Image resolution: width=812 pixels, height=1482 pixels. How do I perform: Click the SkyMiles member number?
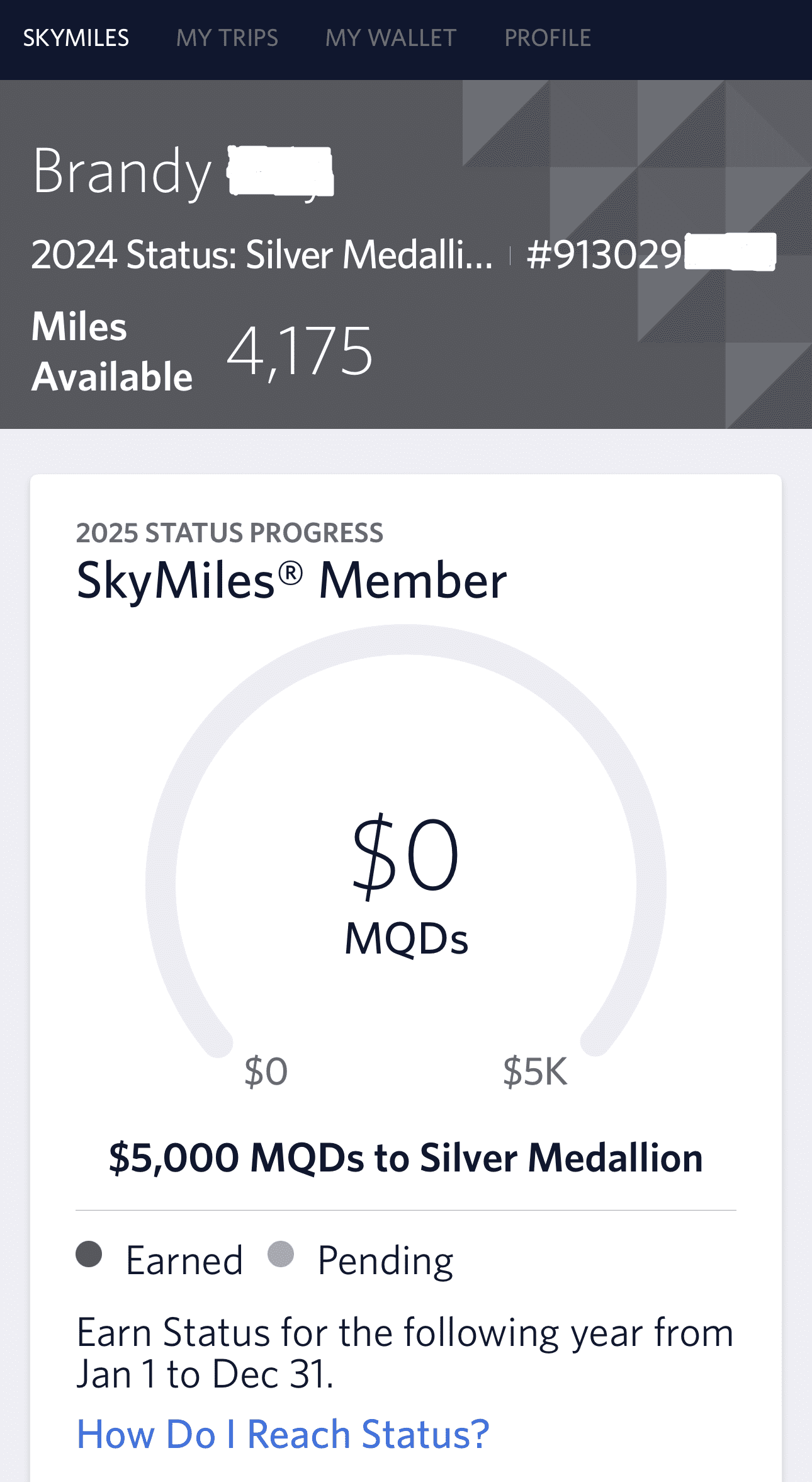648,255
